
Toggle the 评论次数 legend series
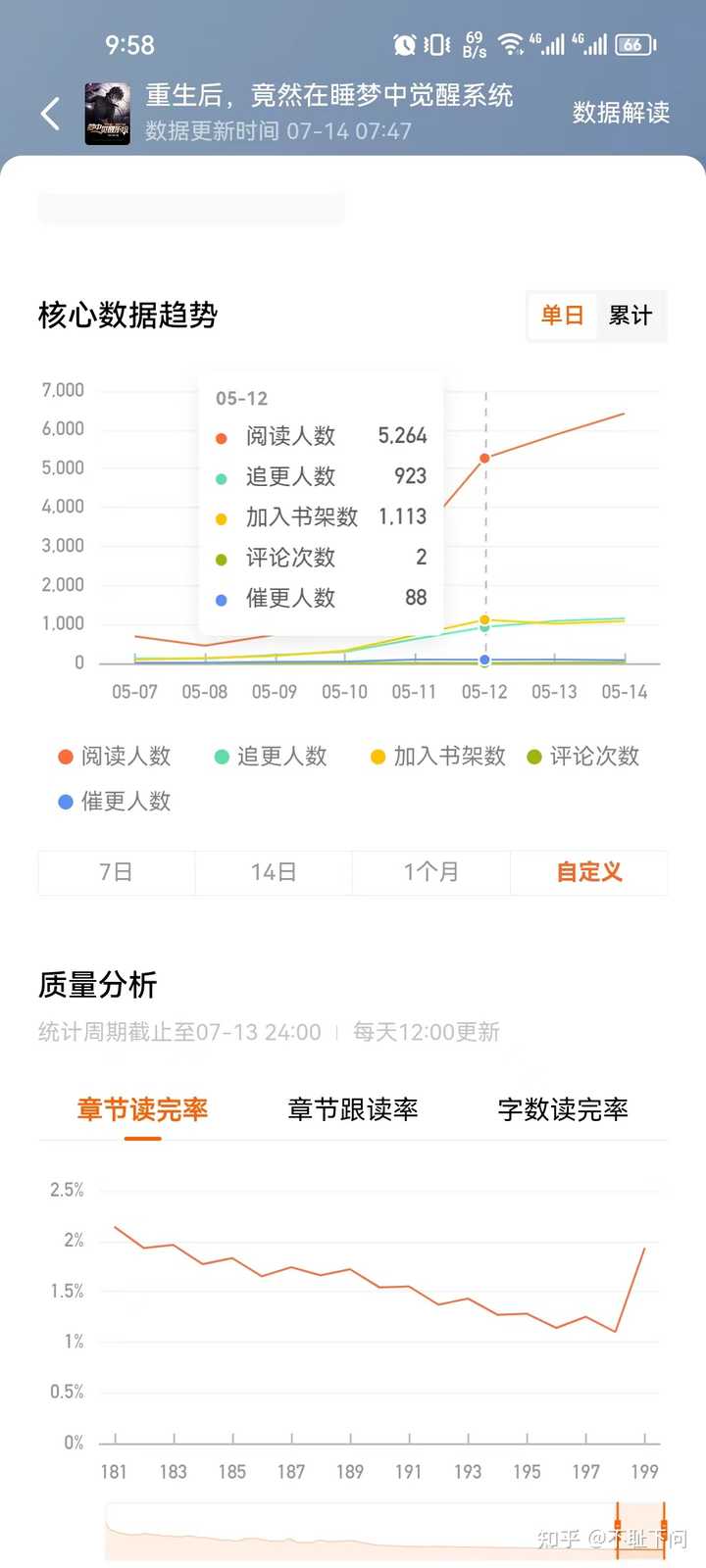(x=583, y=757)
